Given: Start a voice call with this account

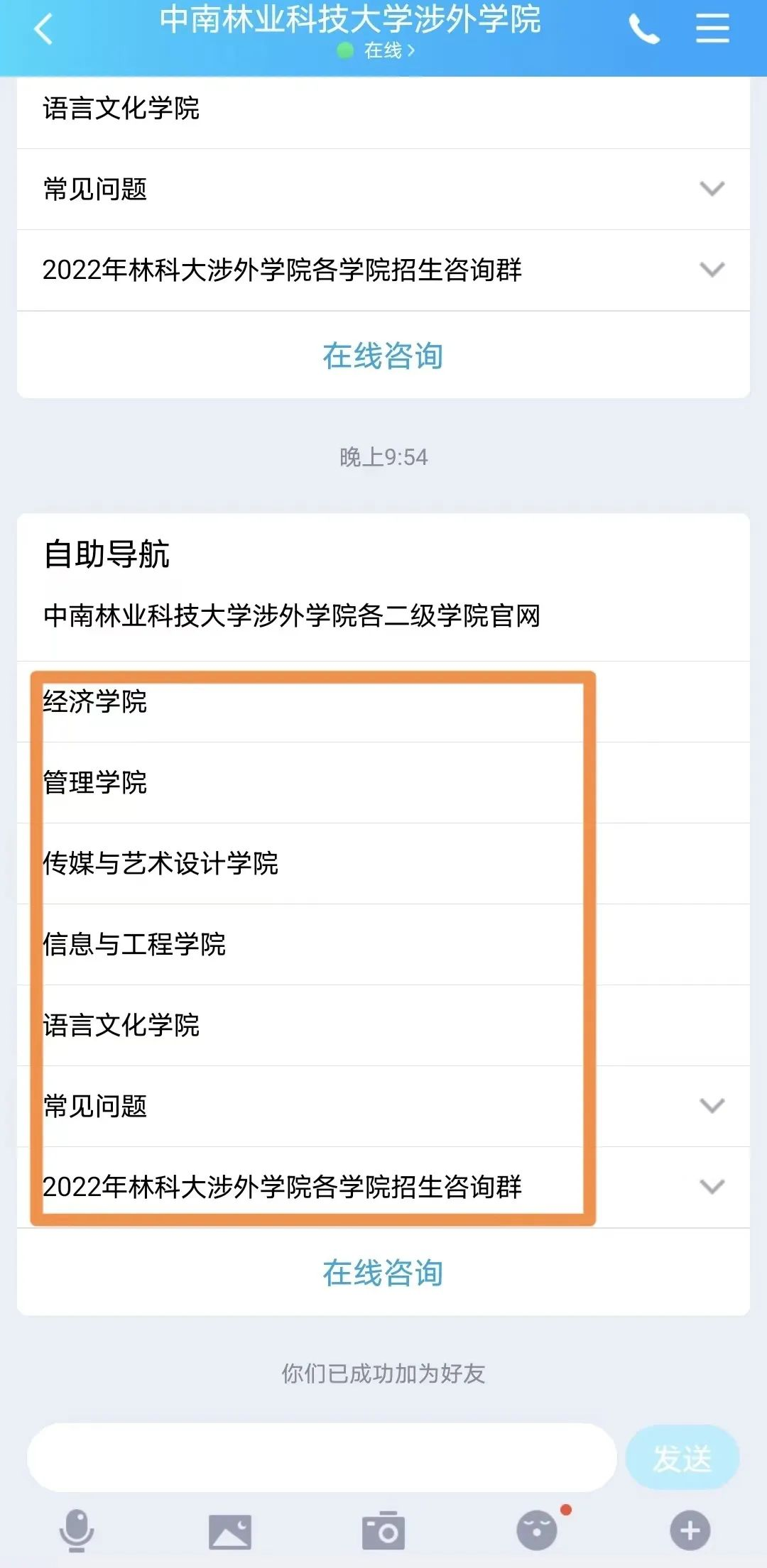Looking at the screenshot, I should (644, 30).
